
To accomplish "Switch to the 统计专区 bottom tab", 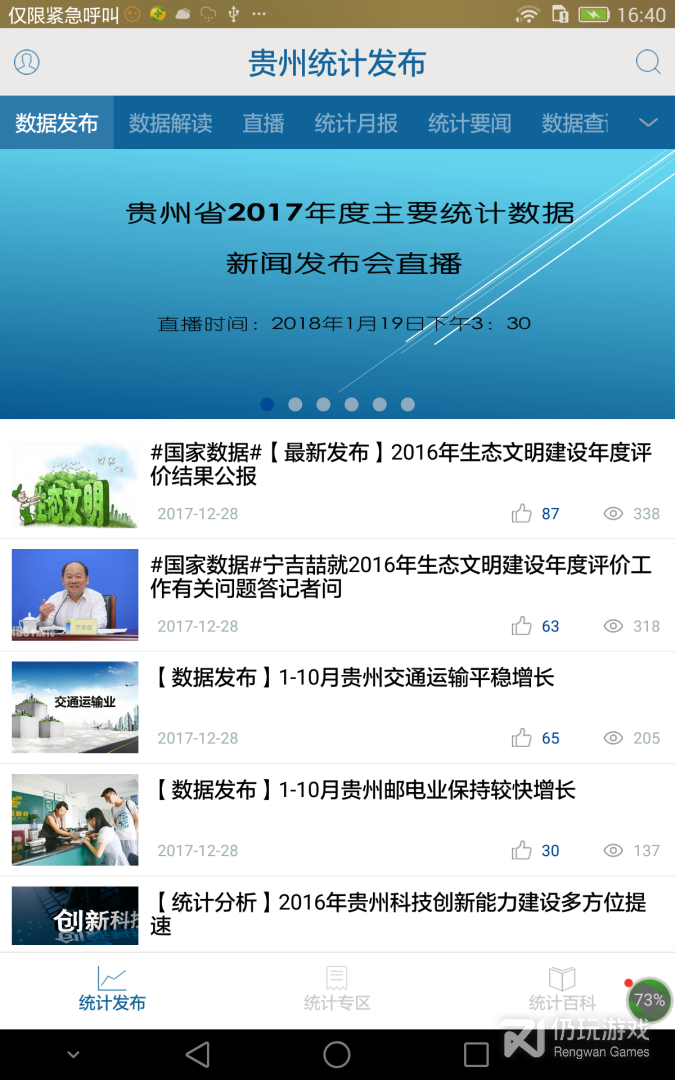I will click(x=337, y=988).
